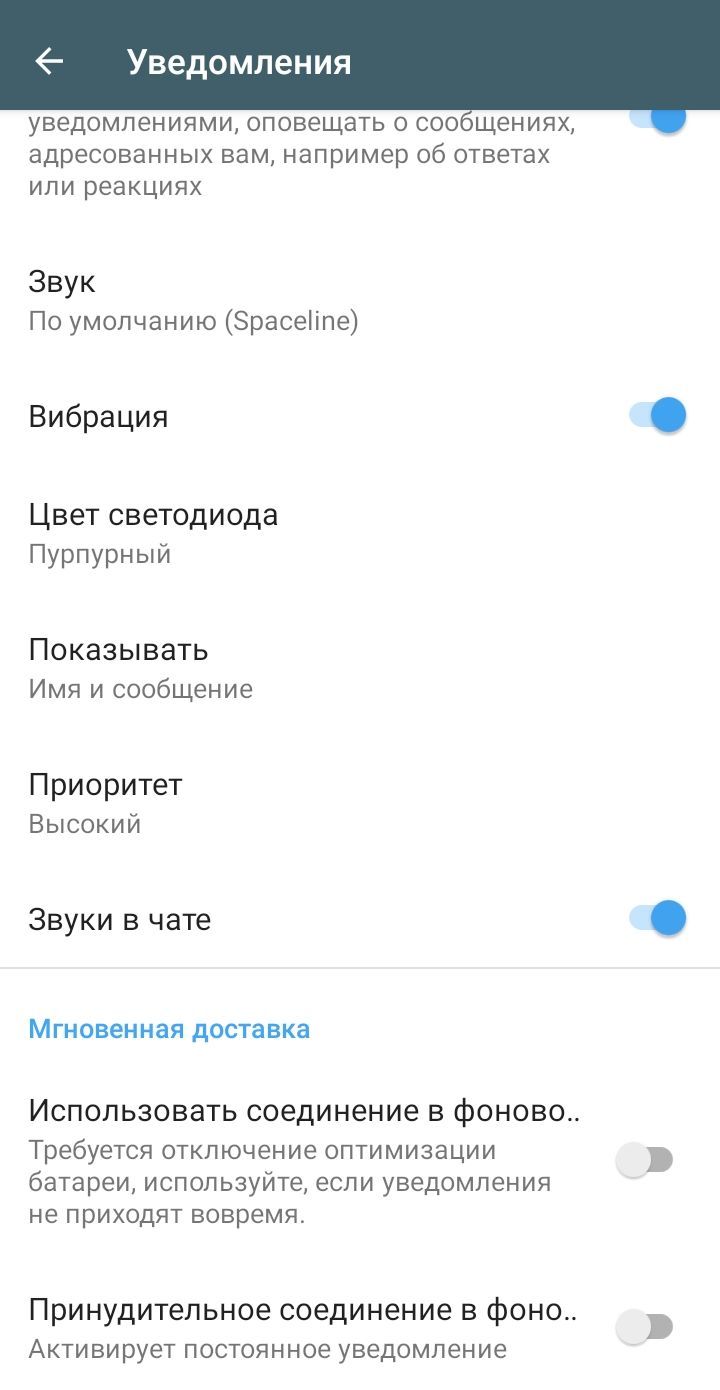The height and width of the screenshot is (1390, 720).
Task: Go back from the Уведомления screen
Action: pos(49,61)
